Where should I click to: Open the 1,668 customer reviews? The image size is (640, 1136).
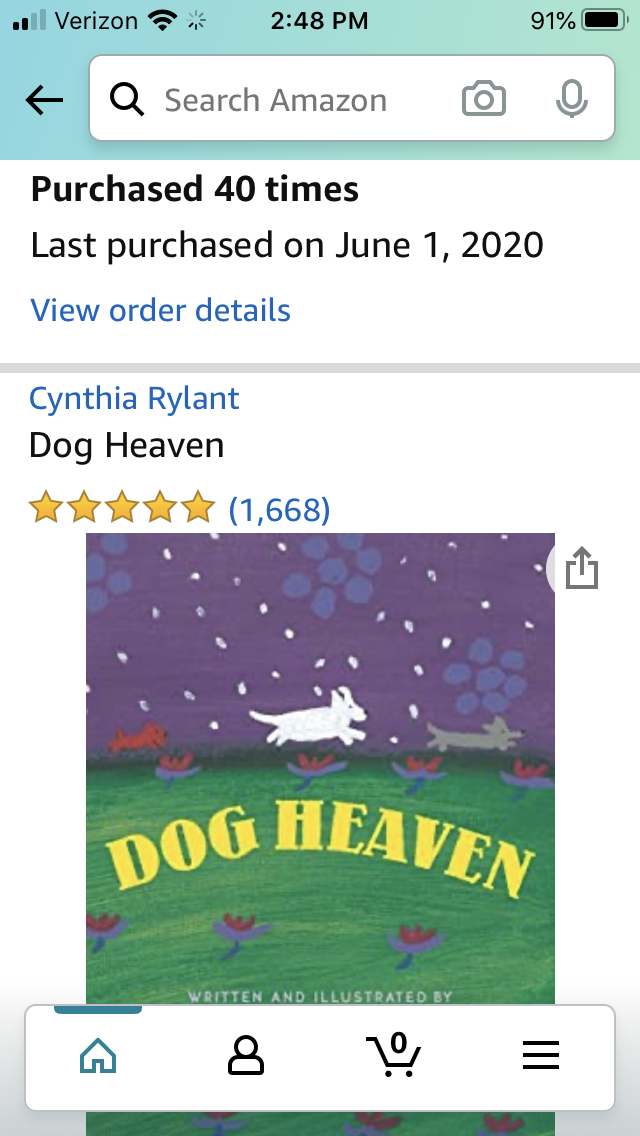tap(279, 510)
